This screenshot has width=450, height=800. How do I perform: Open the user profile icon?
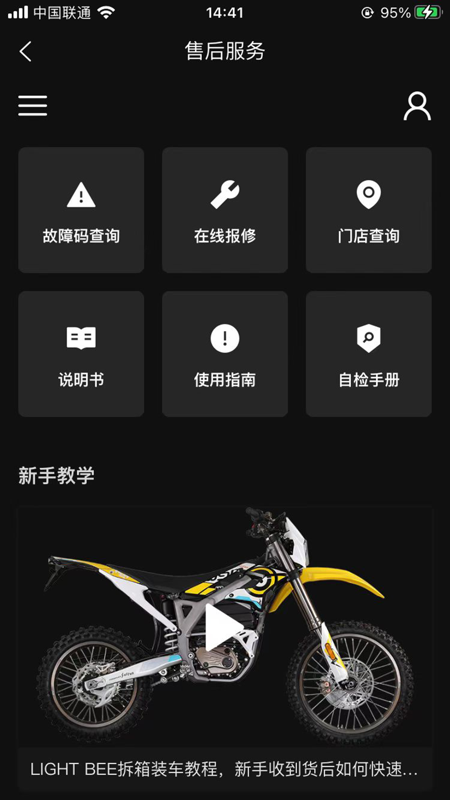click(x=417, y=106)
